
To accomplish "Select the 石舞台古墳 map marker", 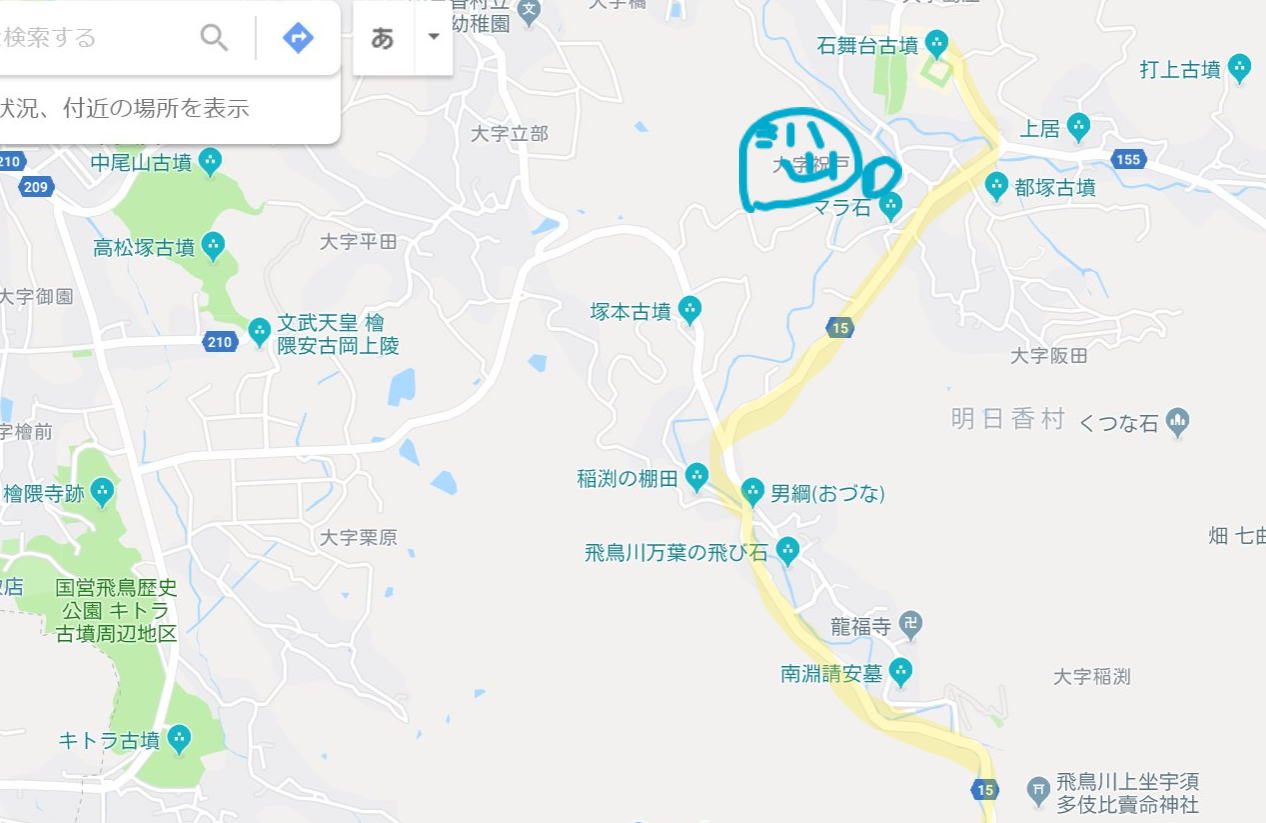I will 937,43.
